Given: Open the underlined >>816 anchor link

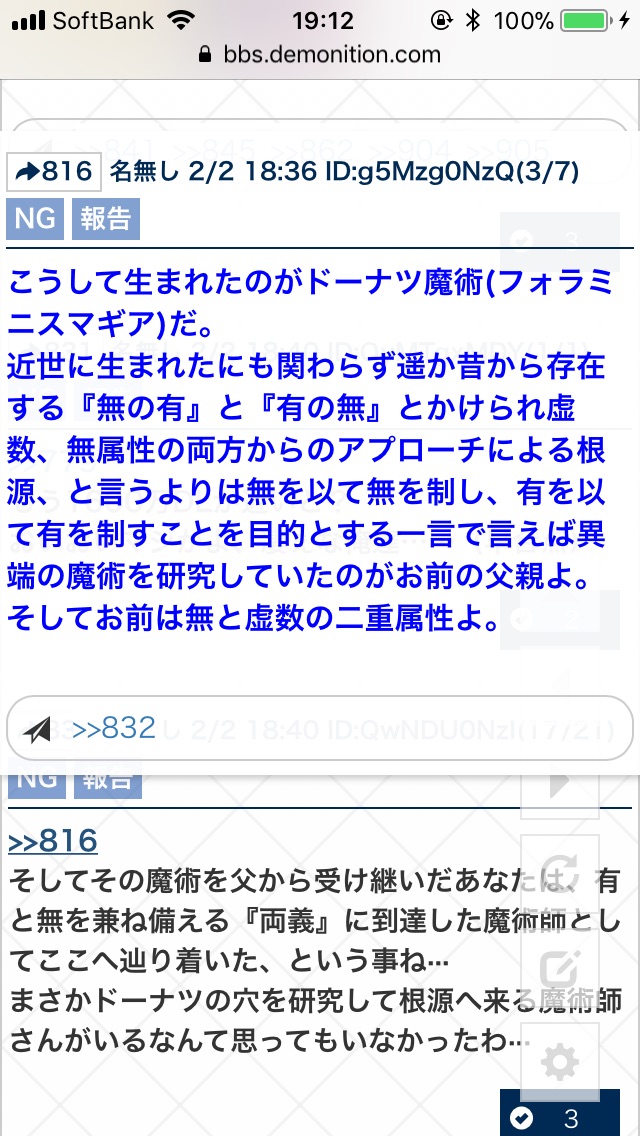Looking at the screenshot, I should [53, 841].
